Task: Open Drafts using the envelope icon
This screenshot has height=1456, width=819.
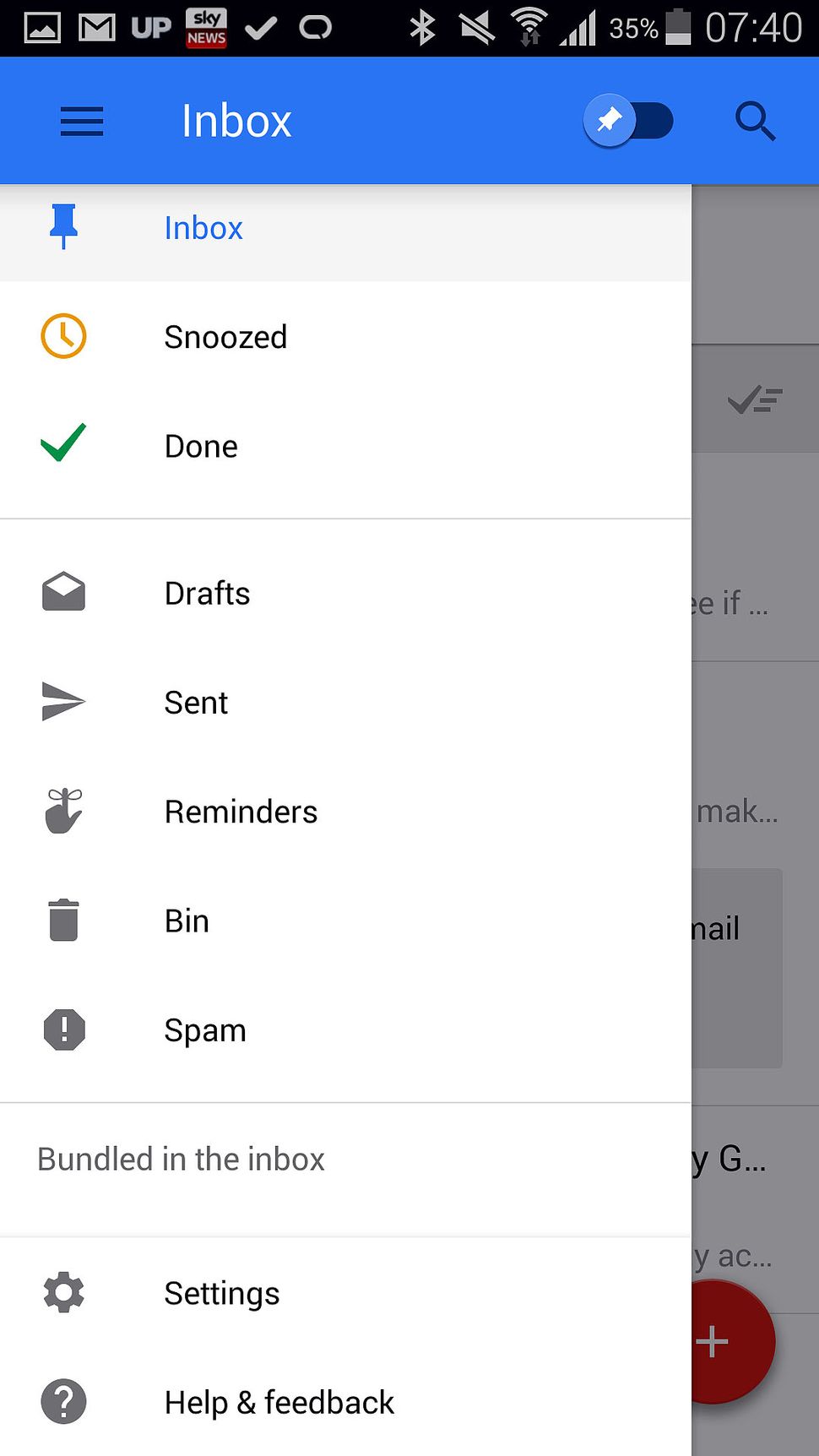Action: click(x=62, y=591)
